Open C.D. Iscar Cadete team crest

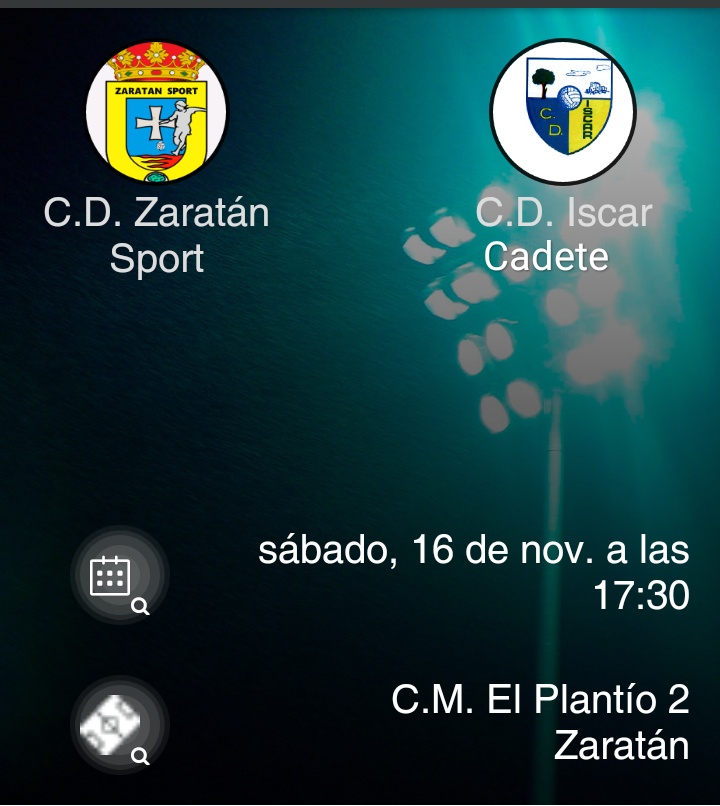[x=563, y=112]
